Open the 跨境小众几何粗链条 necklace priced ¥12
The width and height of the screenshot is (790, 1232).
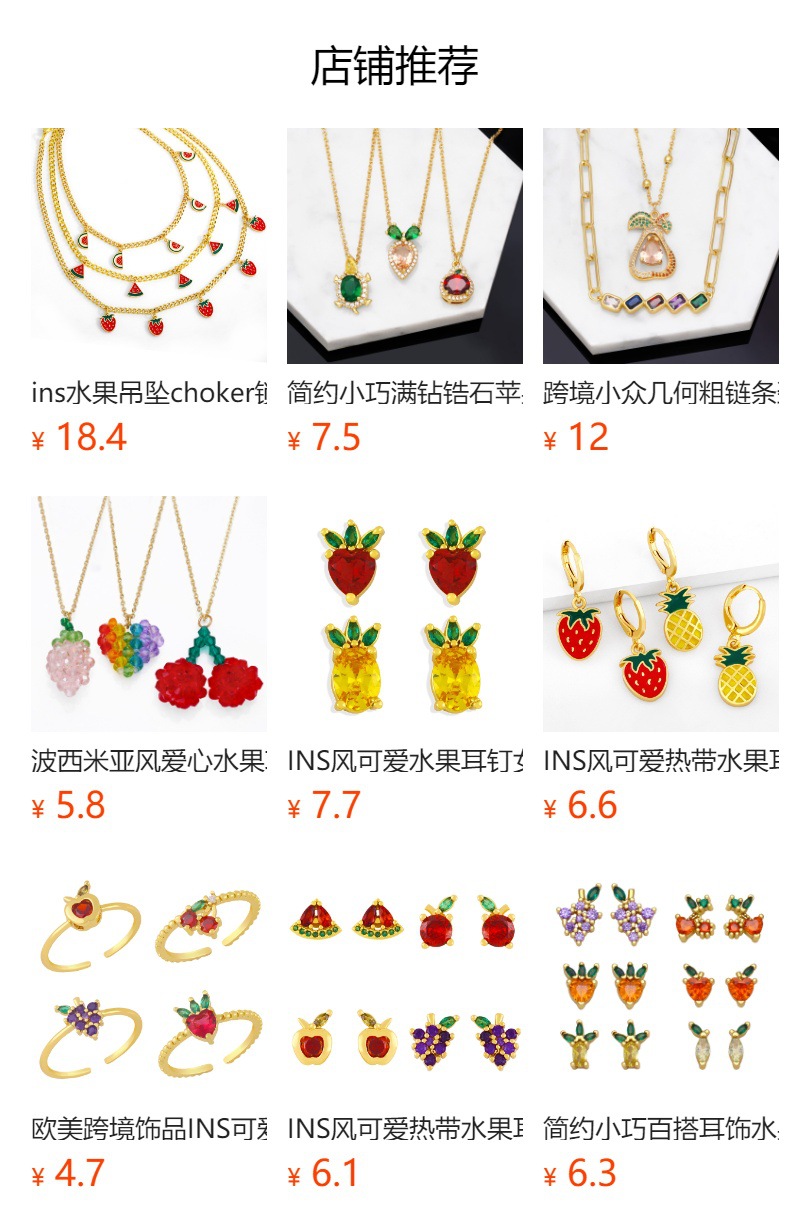tap(660, 246)
